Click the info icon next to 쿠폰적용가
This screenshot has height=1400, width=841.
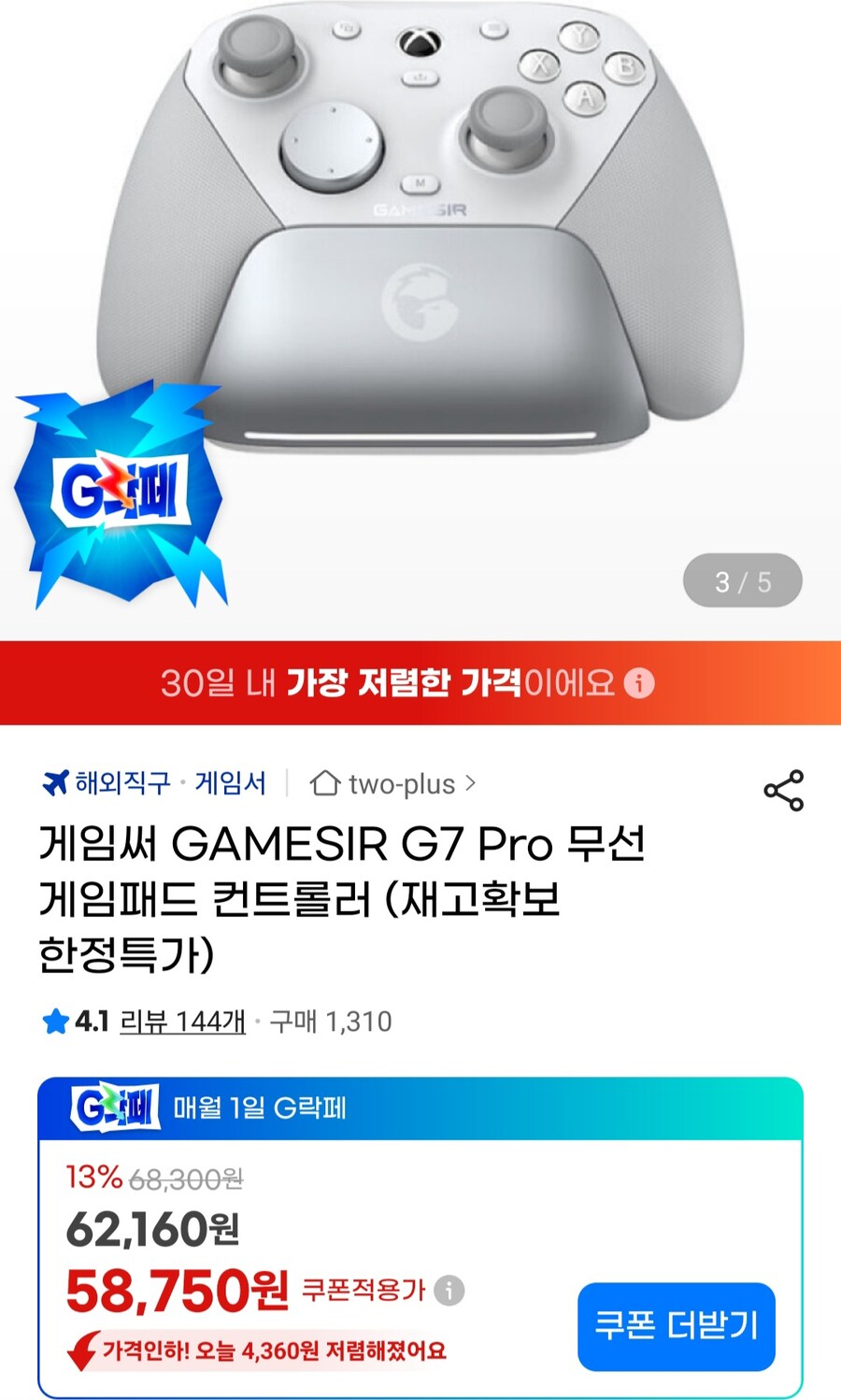pos(448,1291)
